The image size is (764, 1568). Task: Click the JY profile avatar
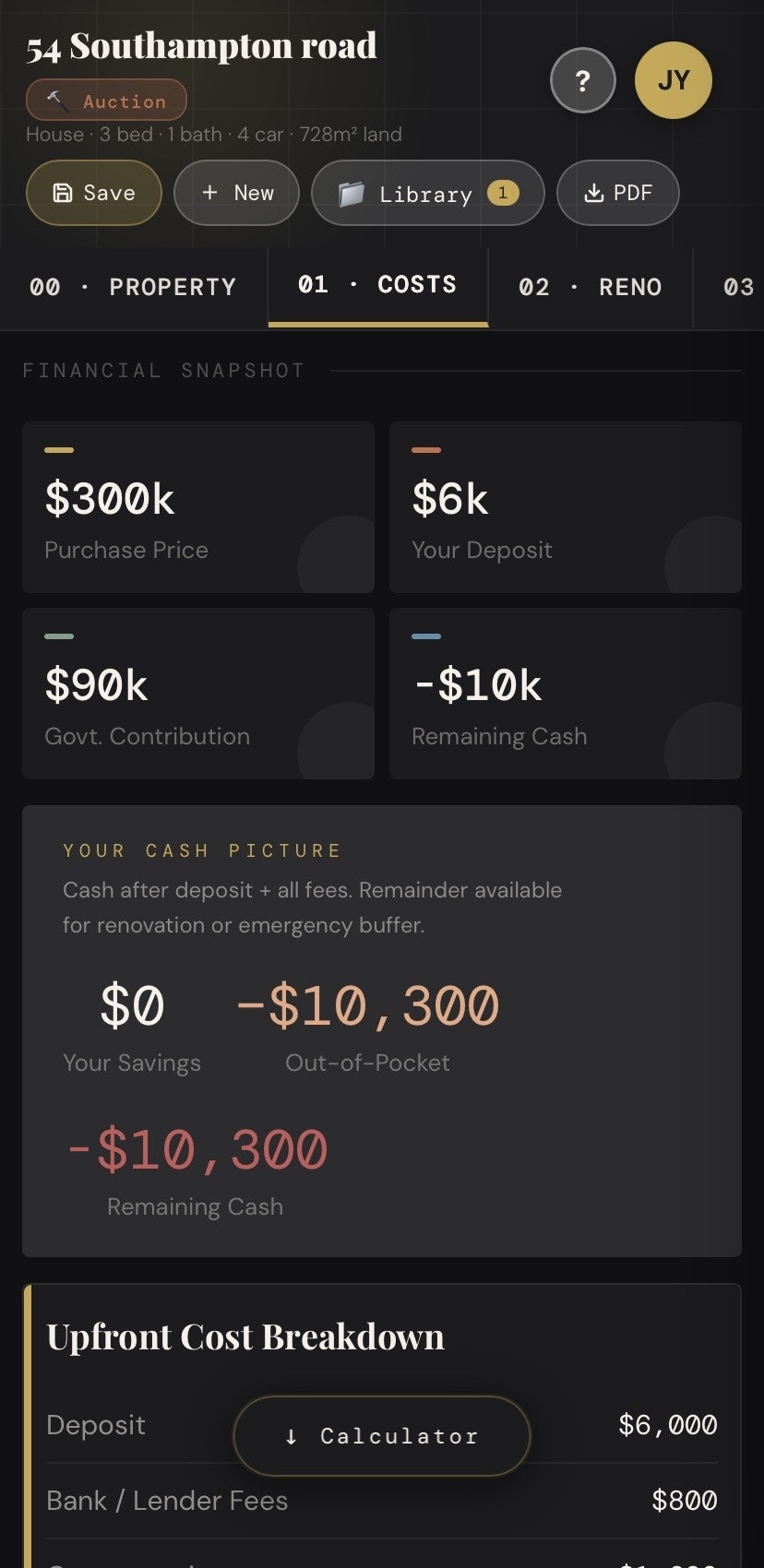coord(673,80)
